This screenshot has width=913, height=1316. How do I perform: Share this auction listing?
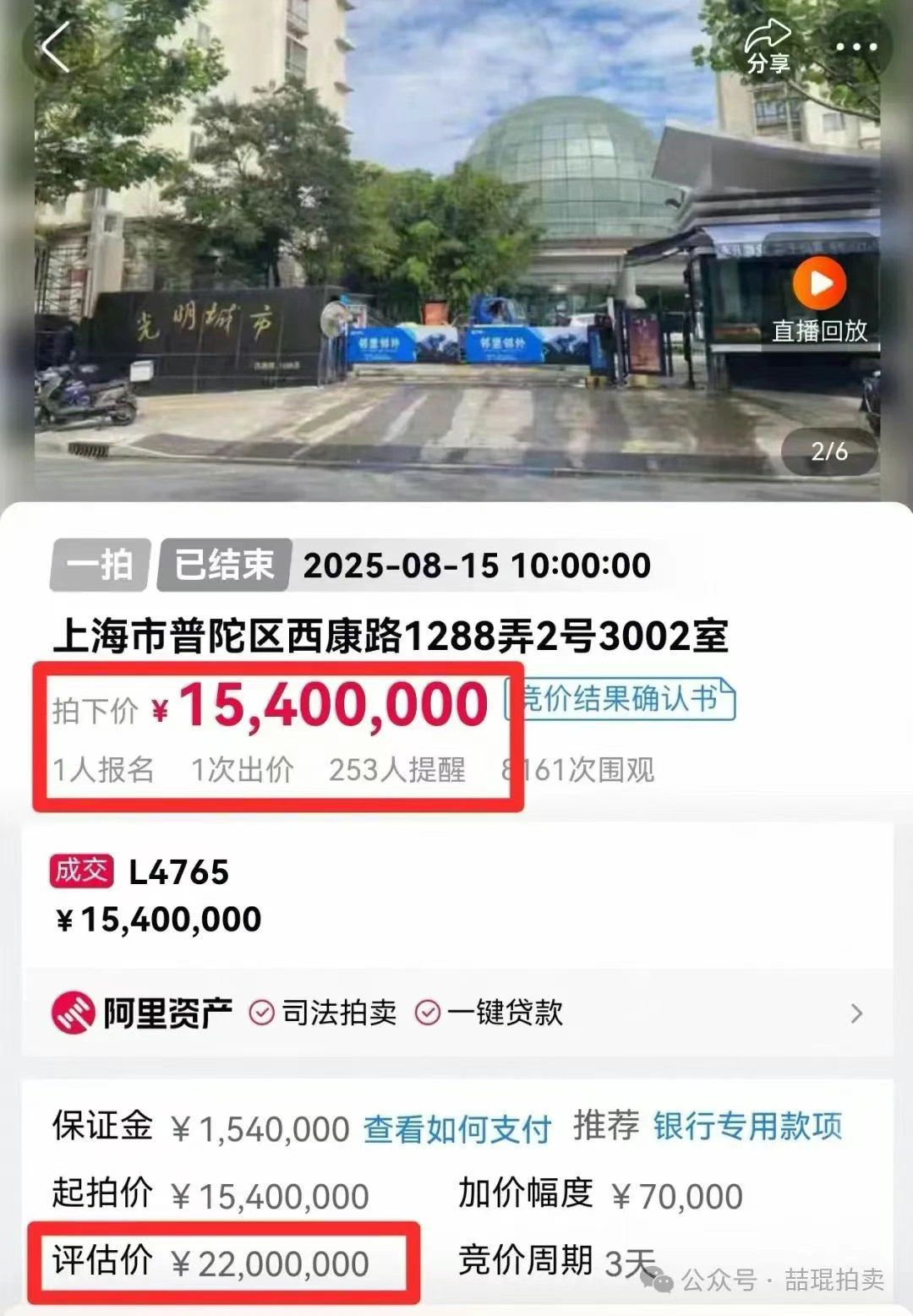coord(768,47)
